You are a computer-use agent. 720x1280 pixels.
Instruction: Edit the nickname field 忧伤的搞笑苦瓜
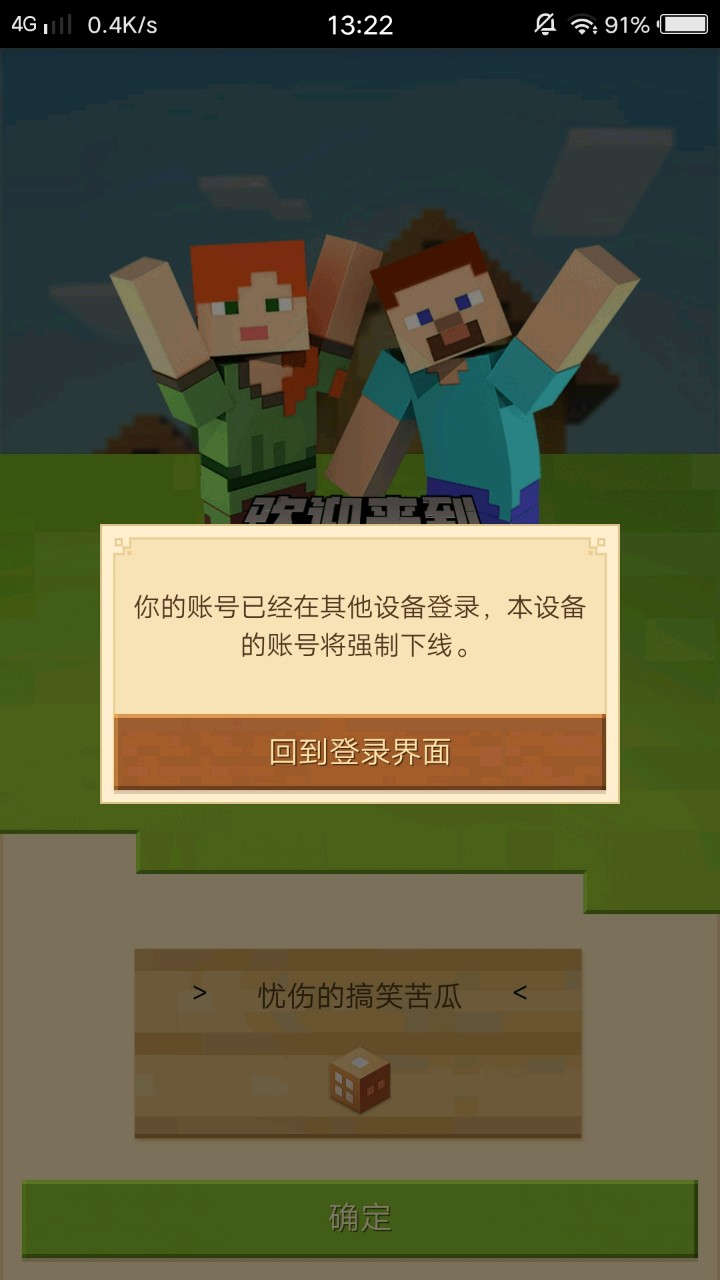(x=359, y=995)
